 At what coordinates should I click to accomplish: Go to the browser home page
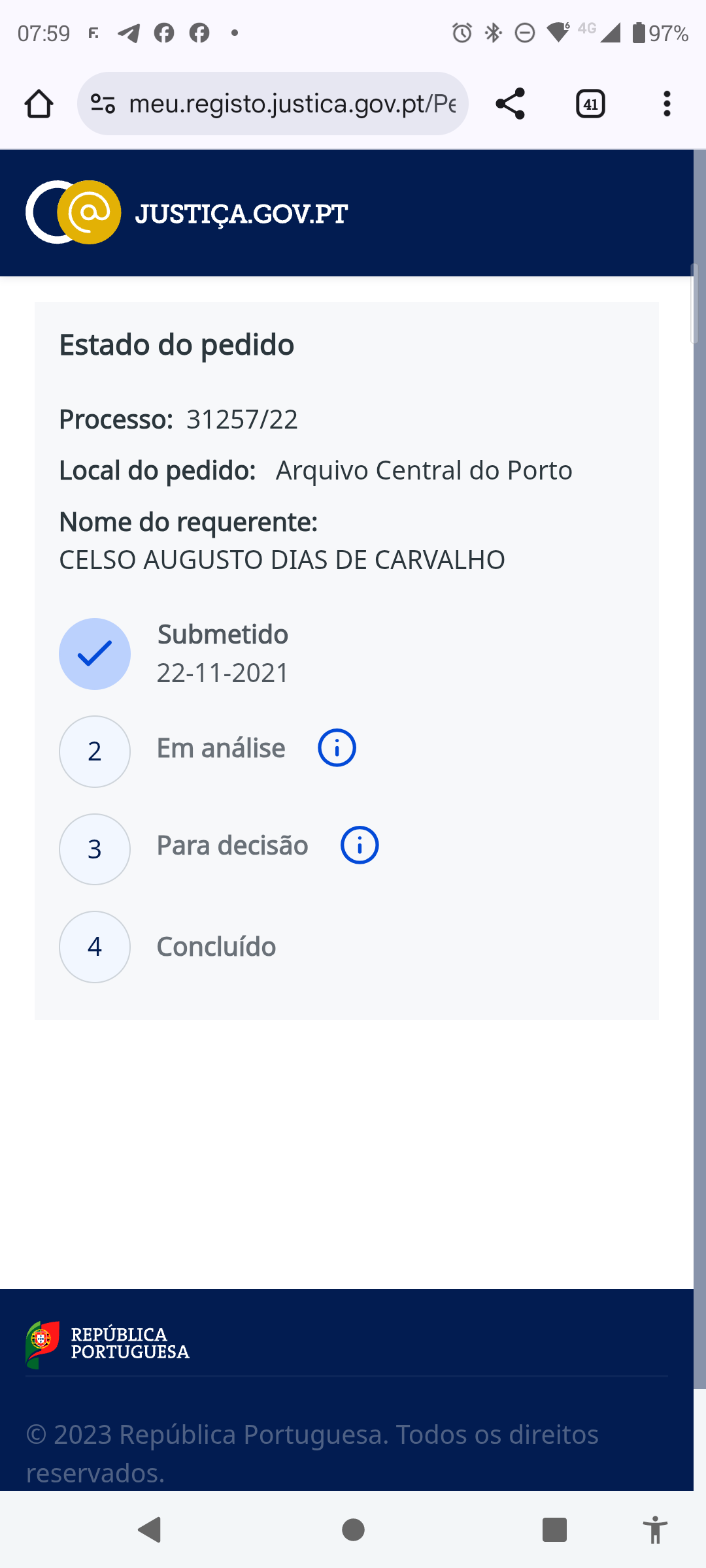(x=39, y=104)
